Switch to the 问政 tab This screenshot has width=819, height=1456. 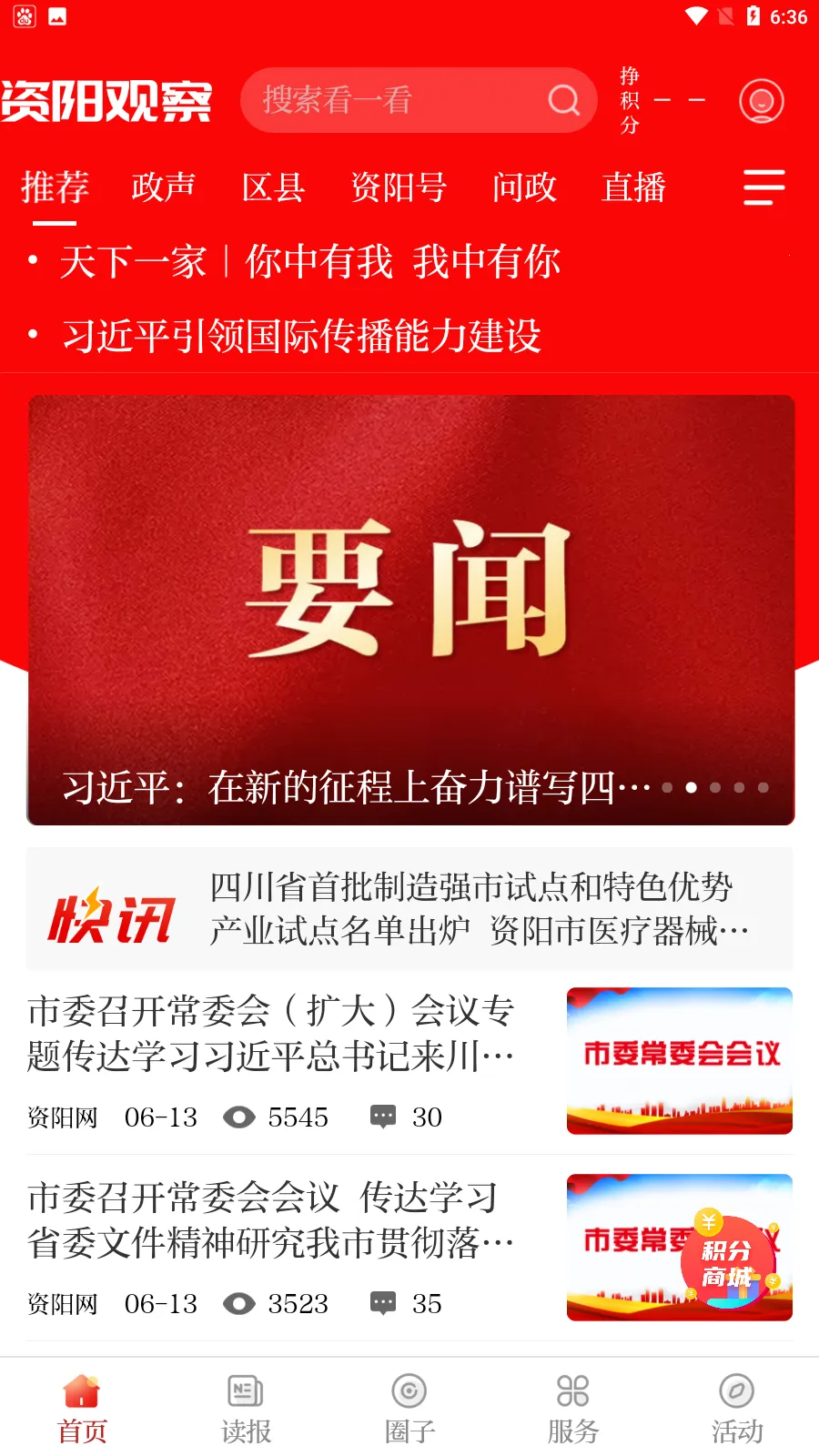click(524, 187)
